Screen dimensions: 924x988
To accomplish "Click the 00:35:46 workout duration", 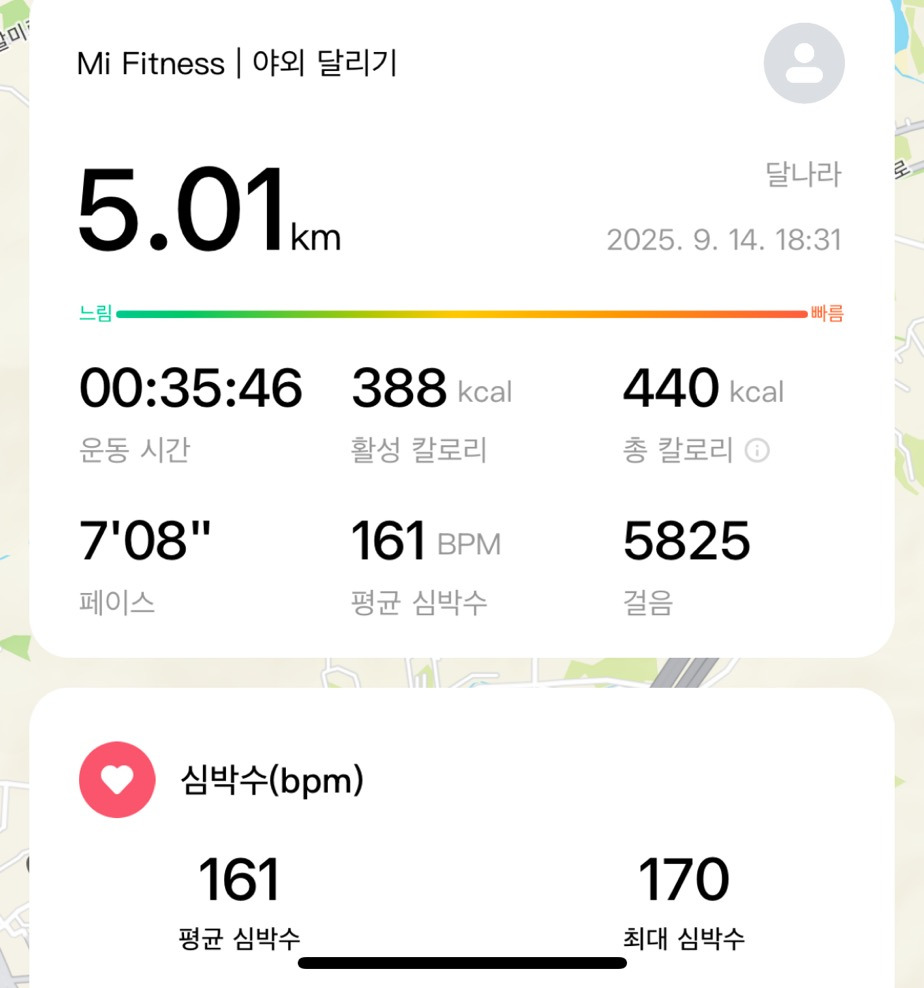I will click(x=190, y=390).
